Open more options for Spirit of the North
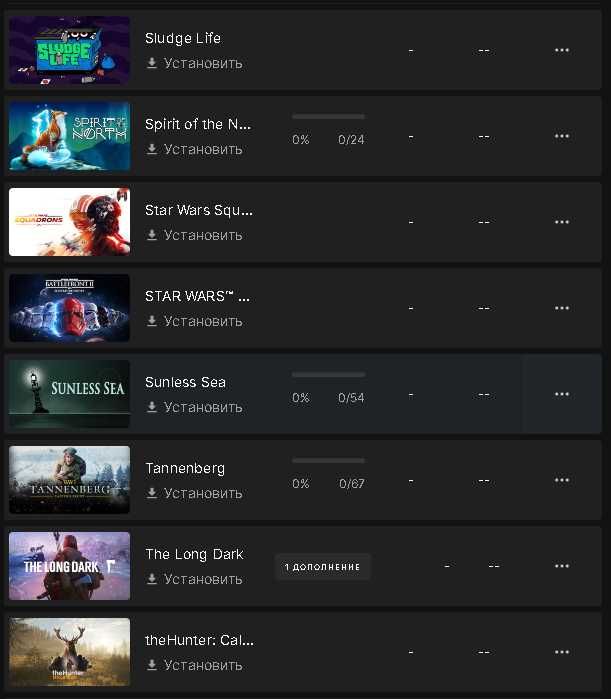 click(561, 136)
